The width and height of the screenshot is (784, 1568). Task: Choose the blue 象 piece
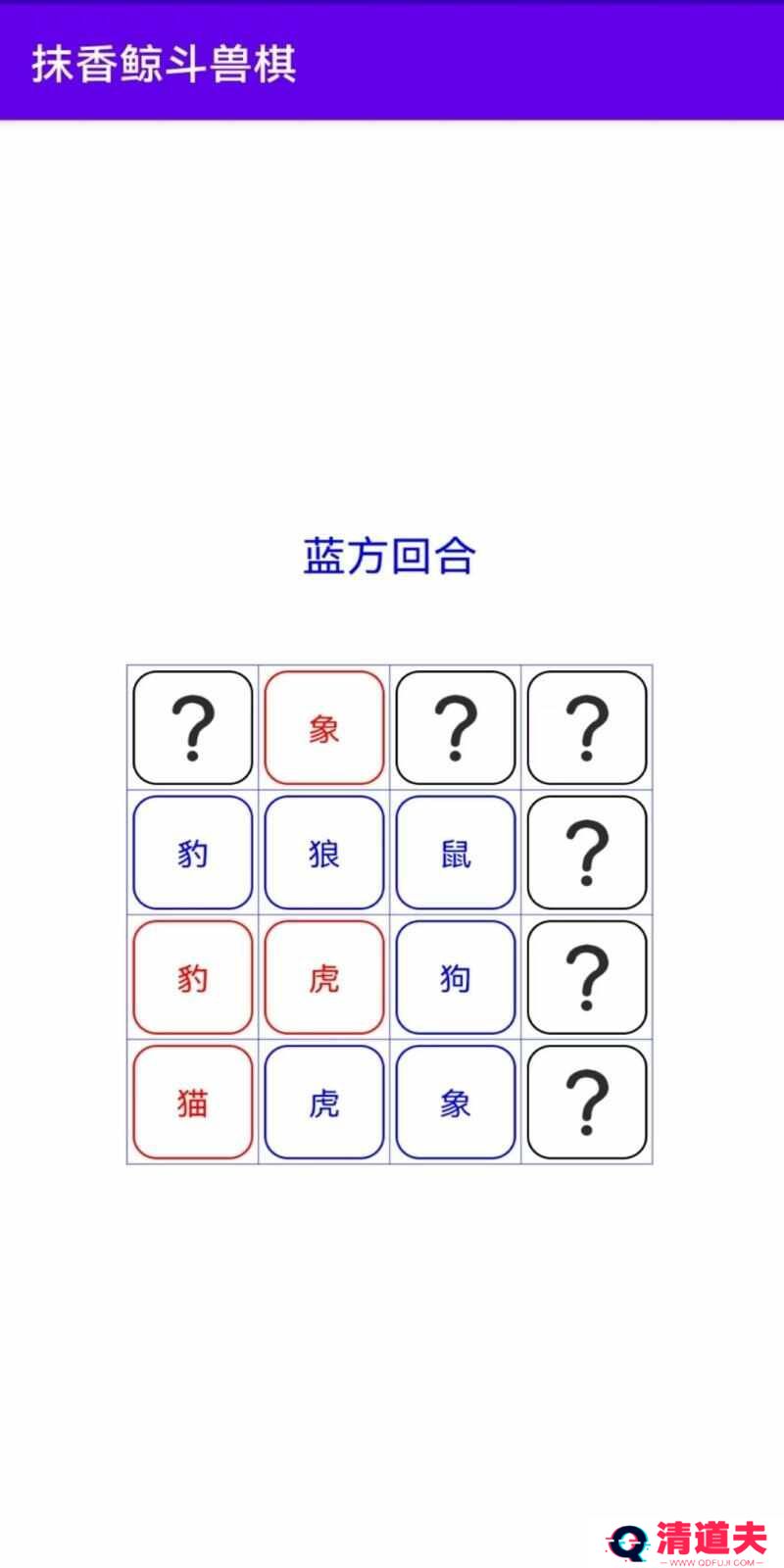point(455,1102)
